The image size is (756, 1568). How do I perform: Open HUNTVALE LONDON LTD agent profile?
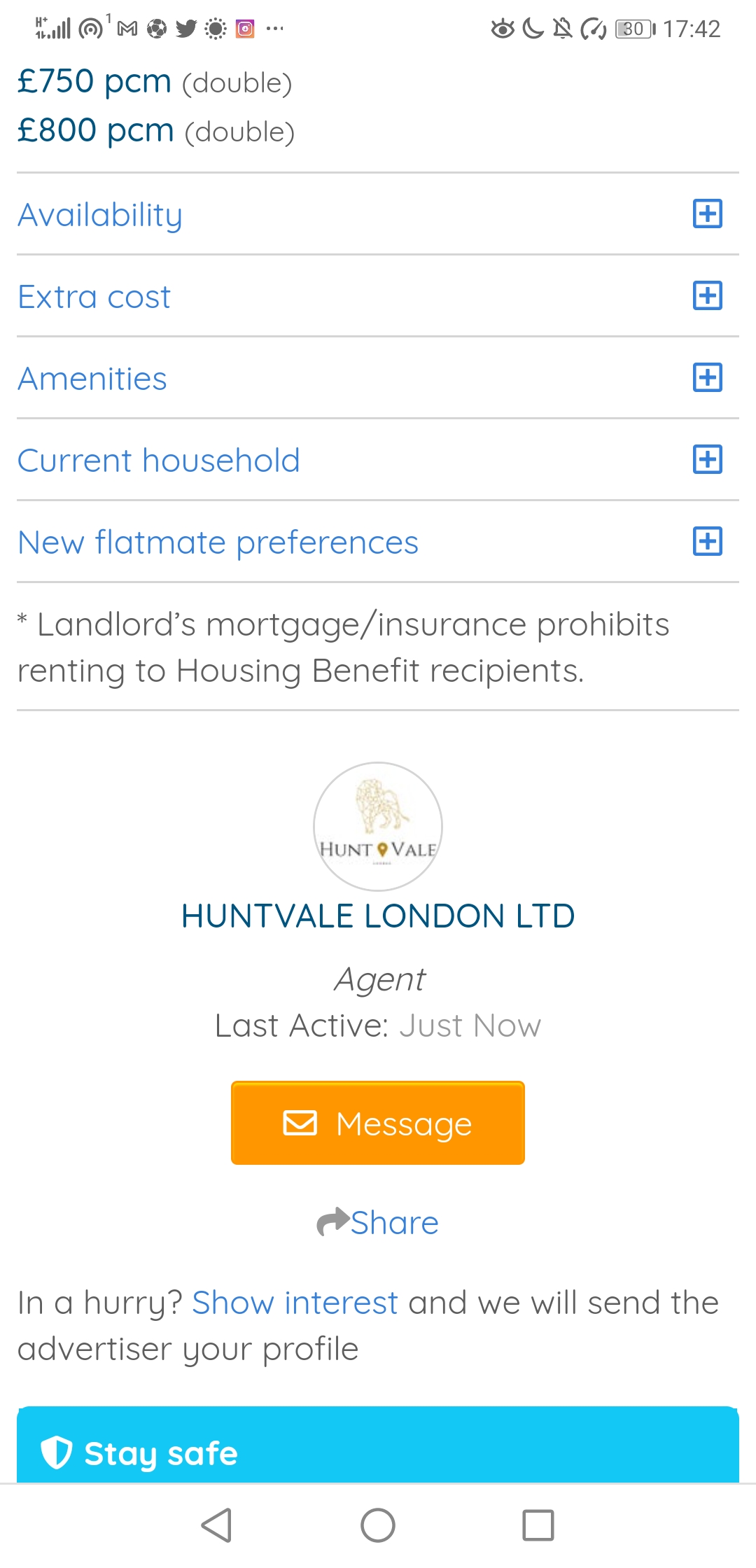point(378,916)
